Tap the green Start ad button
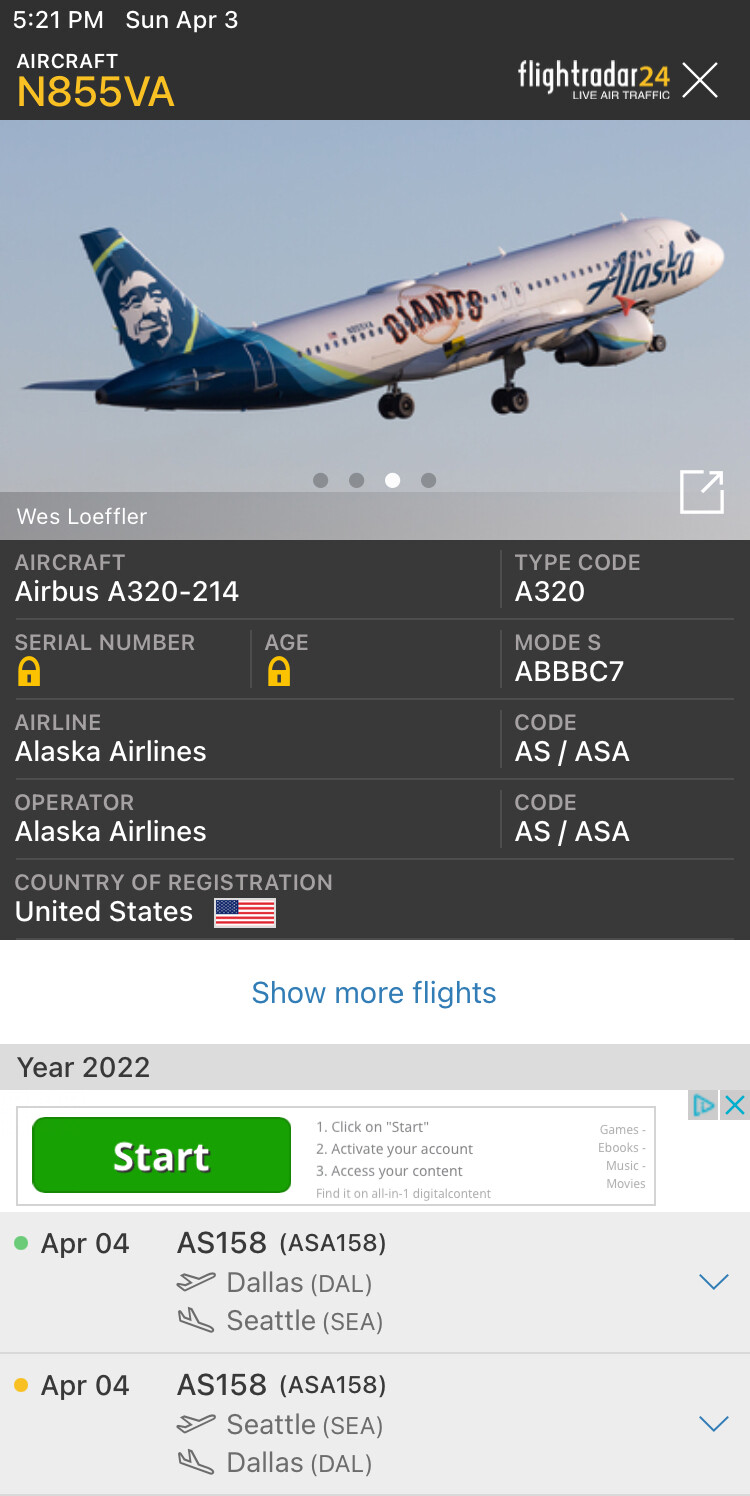The height and width of the screenshot is (1496, 750). 162,1155
